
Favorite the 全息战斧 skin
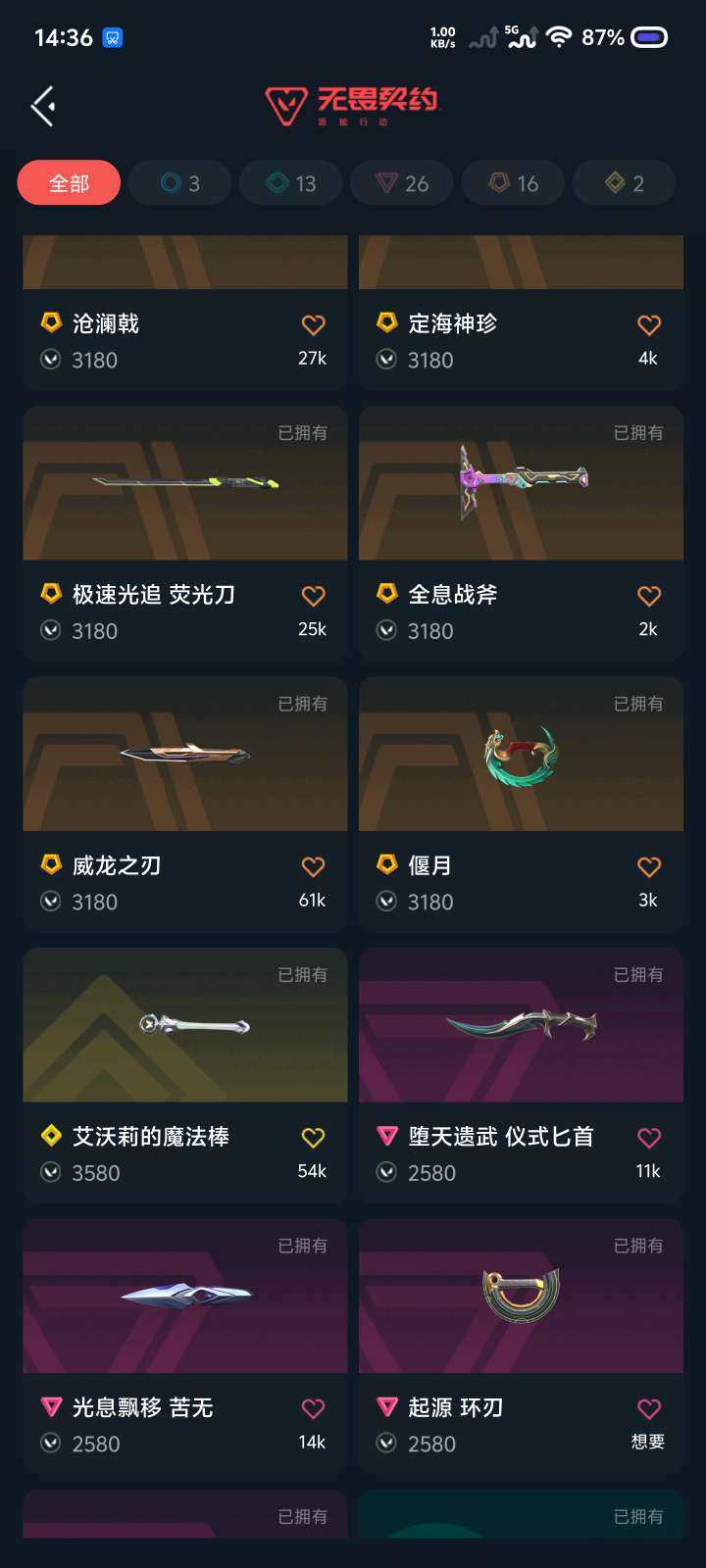pyautogui.click(x=648, y=595)
